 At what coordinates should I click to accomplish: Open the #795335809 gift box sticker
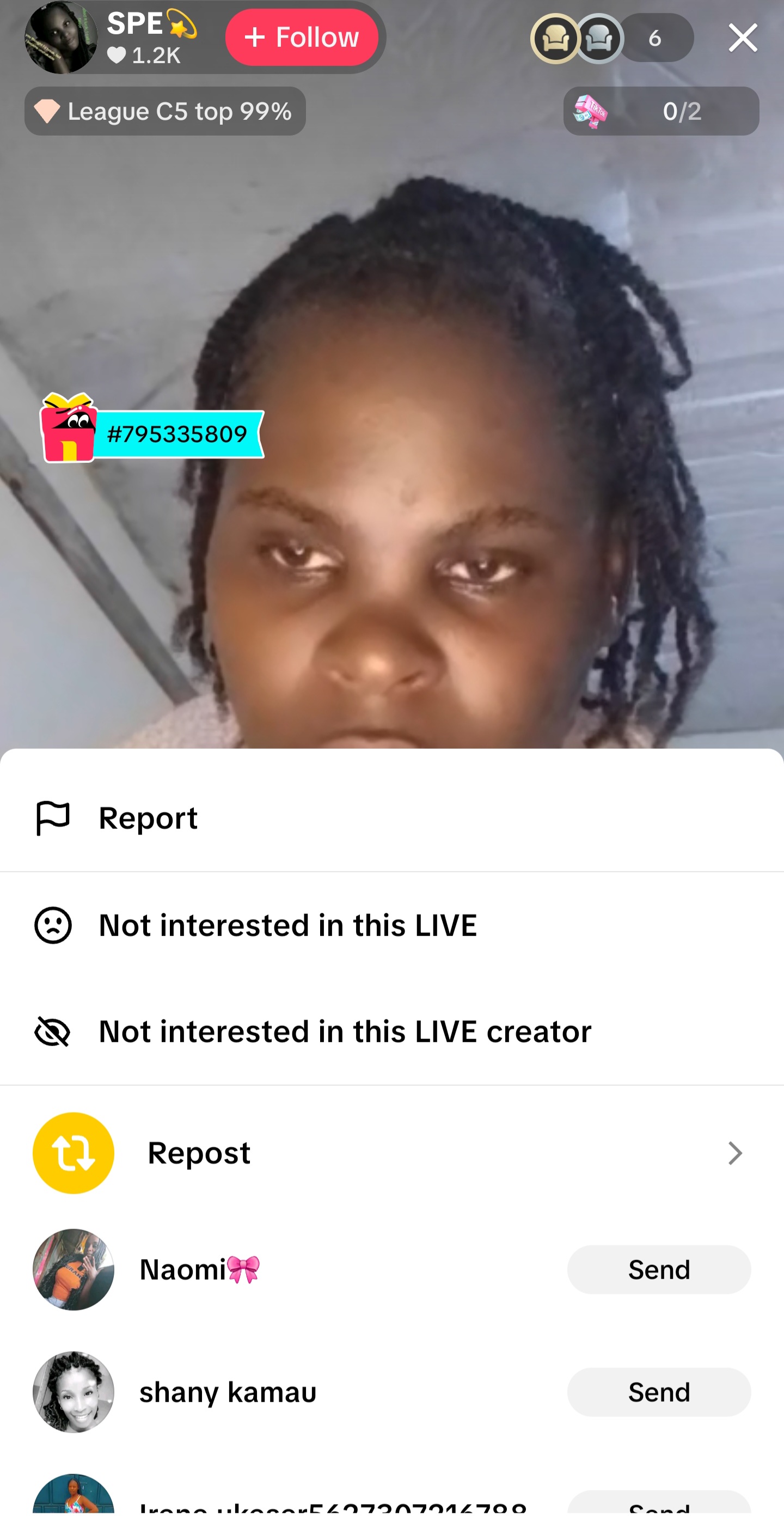coord(152,431)
